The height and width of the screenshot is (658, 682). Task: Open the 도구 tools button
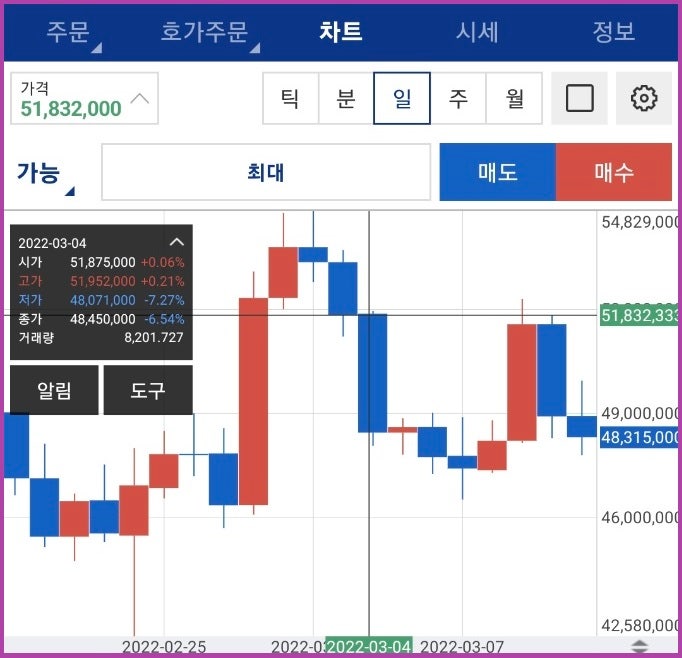(148, 390)
